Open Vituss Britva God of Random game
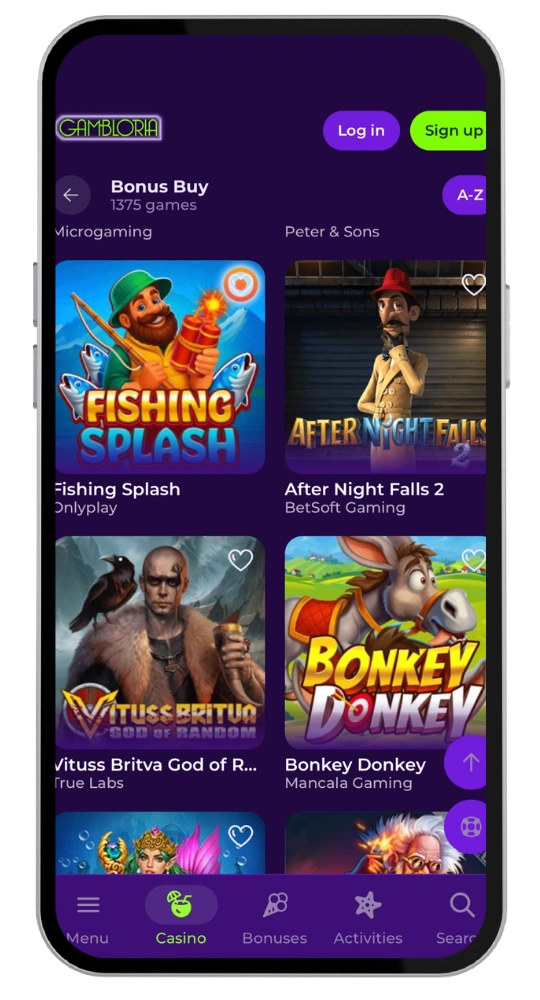Screen dimensions: 540x1000 click(x=159, y=642)
